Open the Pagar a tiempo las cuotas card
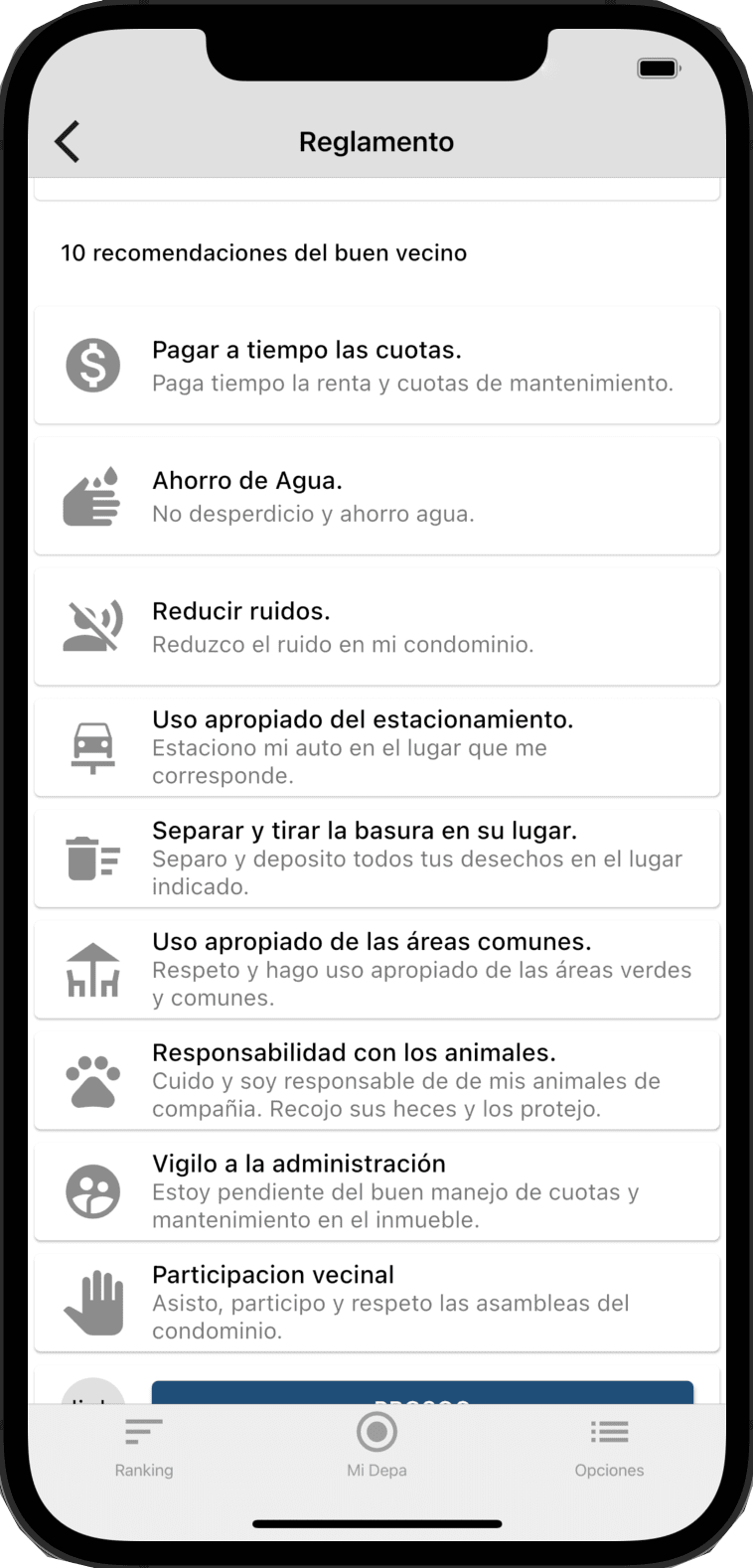753x1568 pixels. pos(376,366)
